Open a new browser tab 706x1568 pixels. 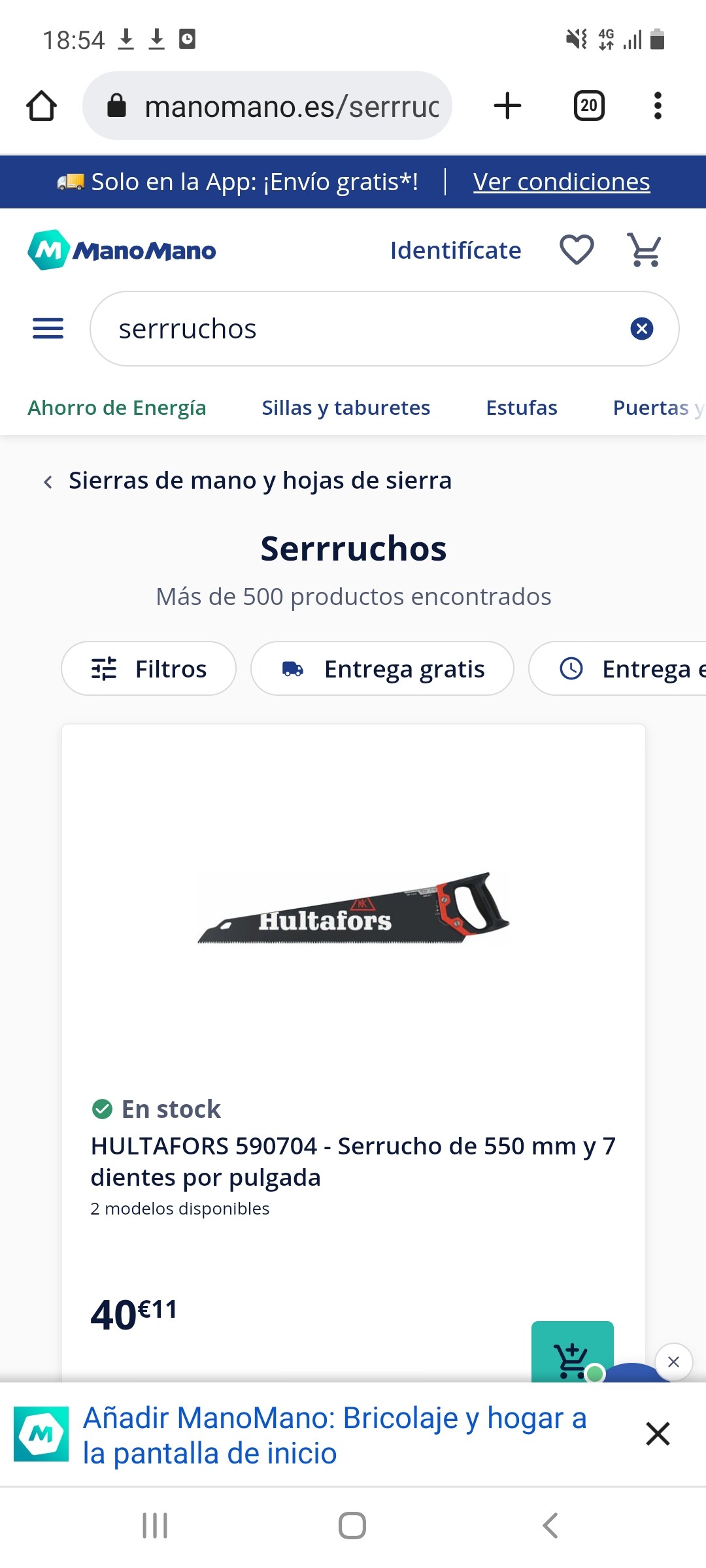coord(507,106)
